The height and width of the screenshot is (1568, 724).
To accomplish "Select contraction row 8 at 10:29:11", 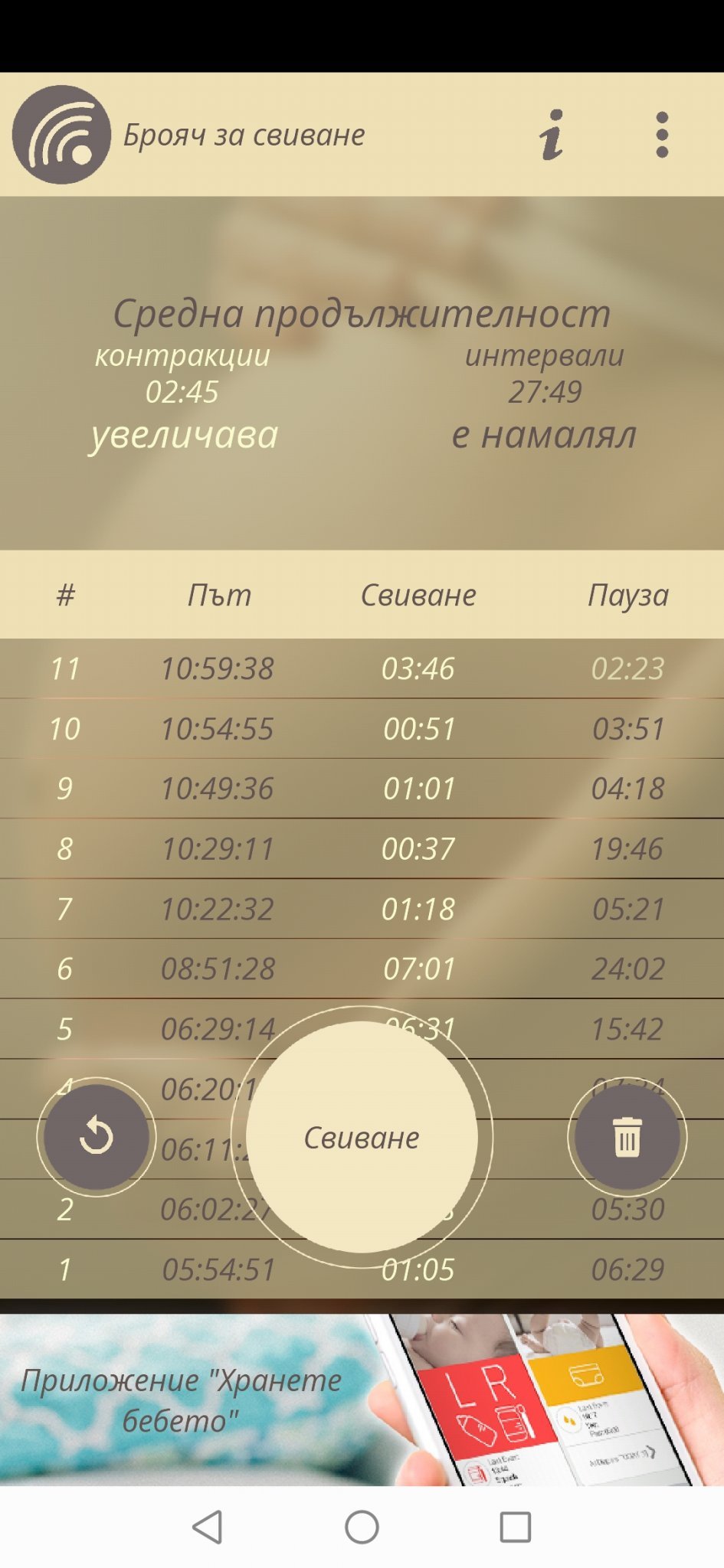I will point(362,848).
